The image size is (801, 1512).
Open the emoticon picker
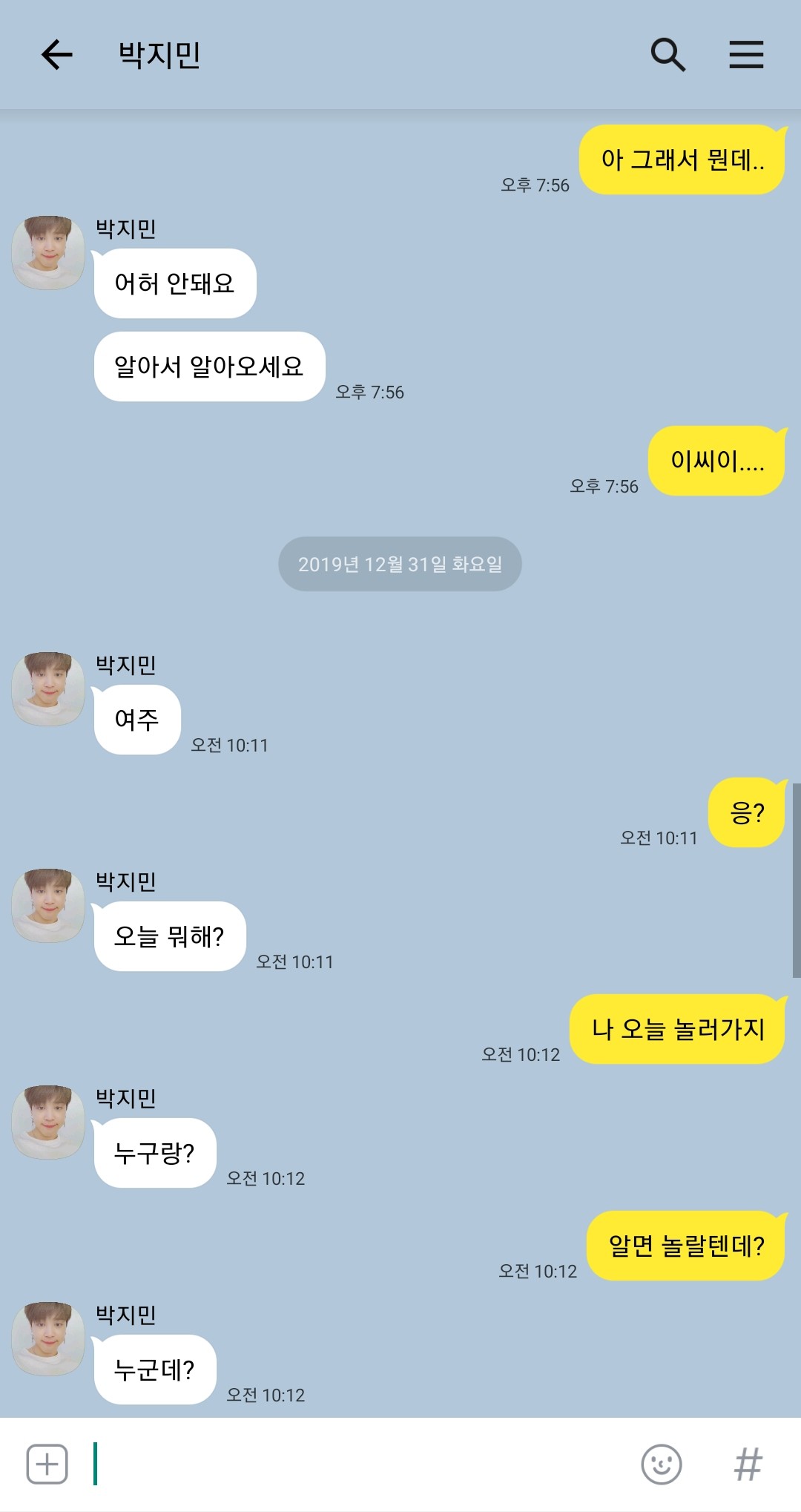click(662, 1465)
